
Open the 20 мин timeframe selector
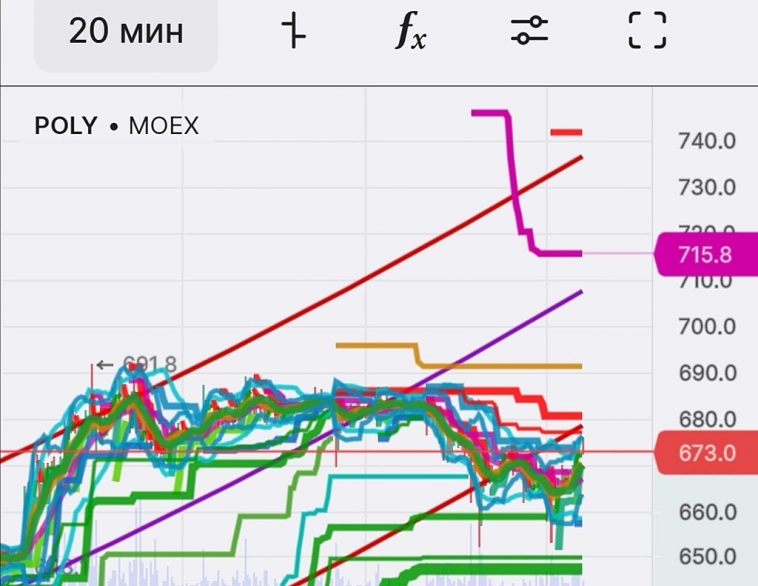pos(126,32)
